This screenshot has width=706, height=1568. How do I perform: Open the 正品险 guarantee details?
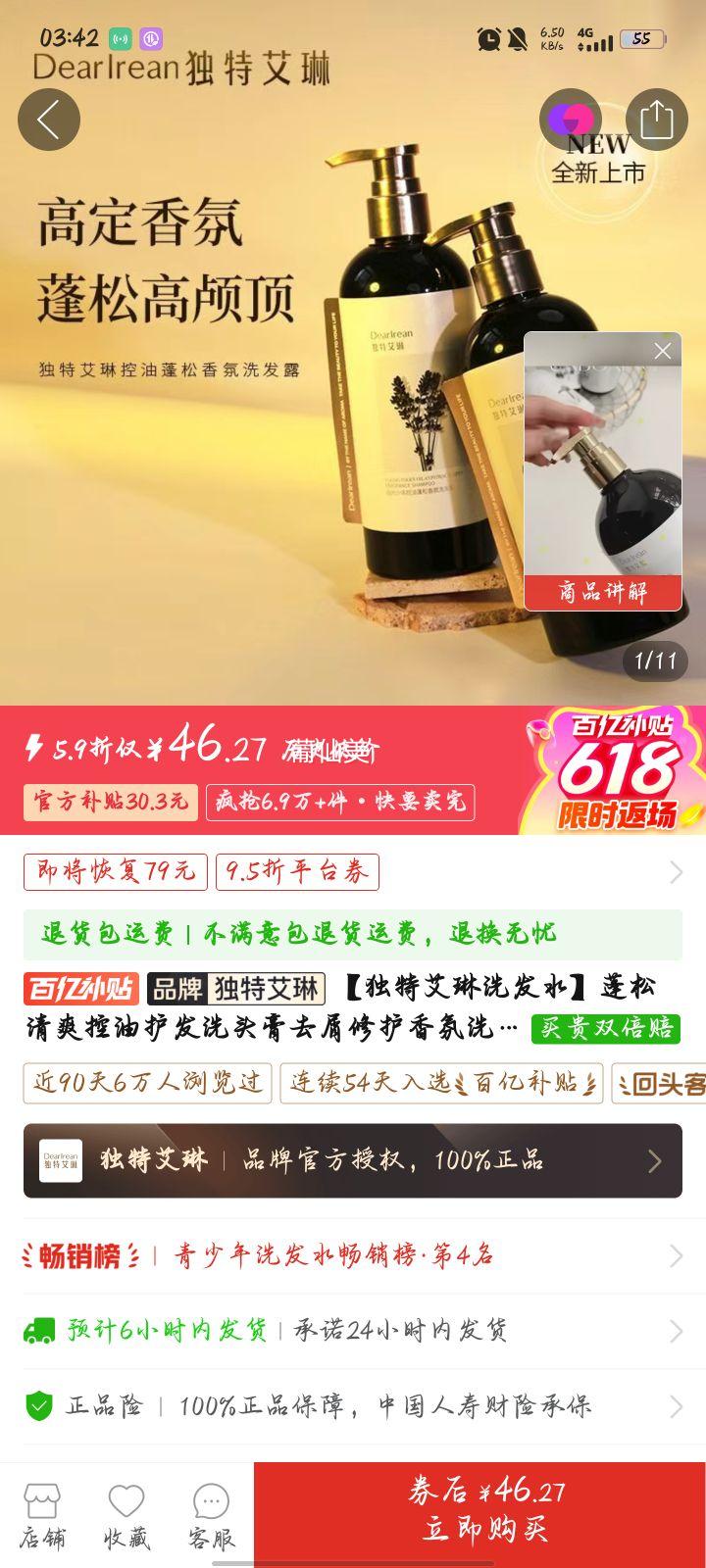click(x=353, y=1406)
